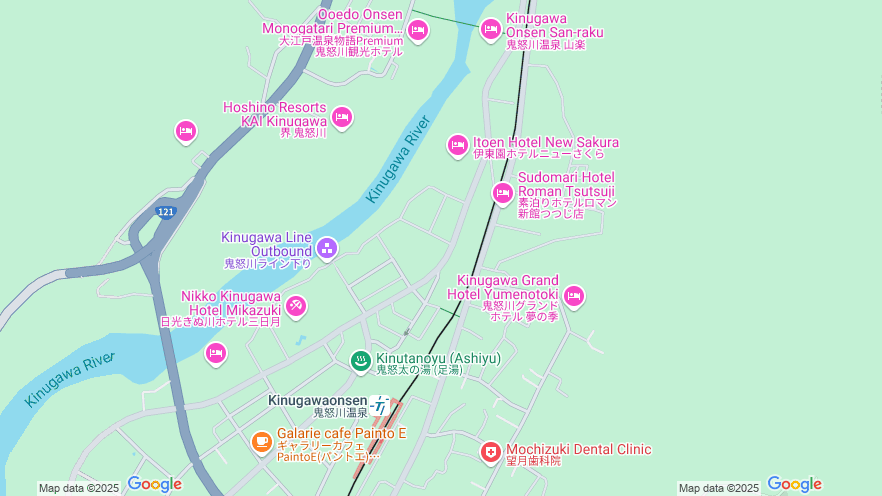
Task: Open Galarie cafe Painto E marker
Action: (x=261, y=440)
